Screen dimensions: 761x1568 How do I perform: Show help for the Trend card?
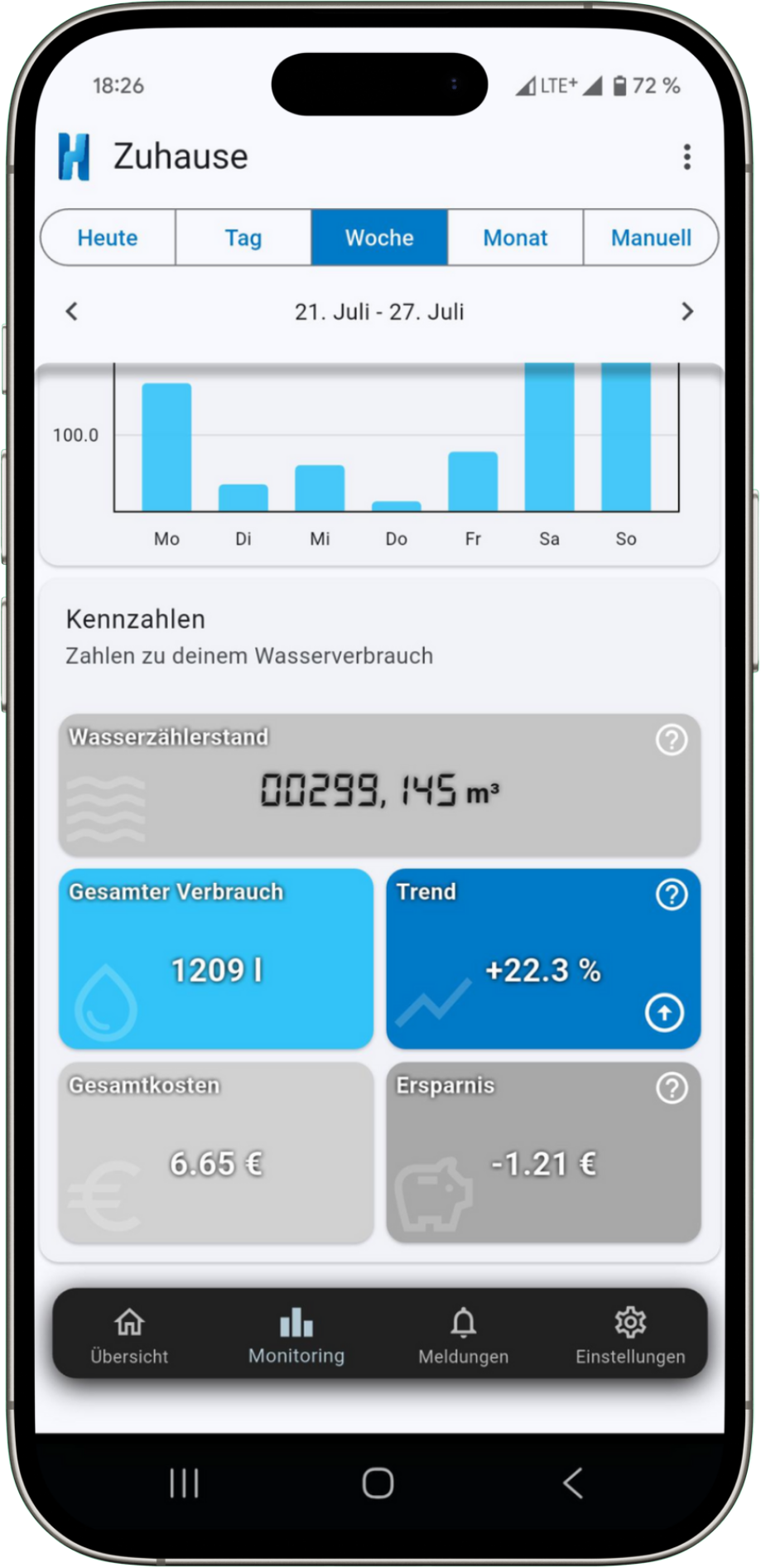[671, 895]
